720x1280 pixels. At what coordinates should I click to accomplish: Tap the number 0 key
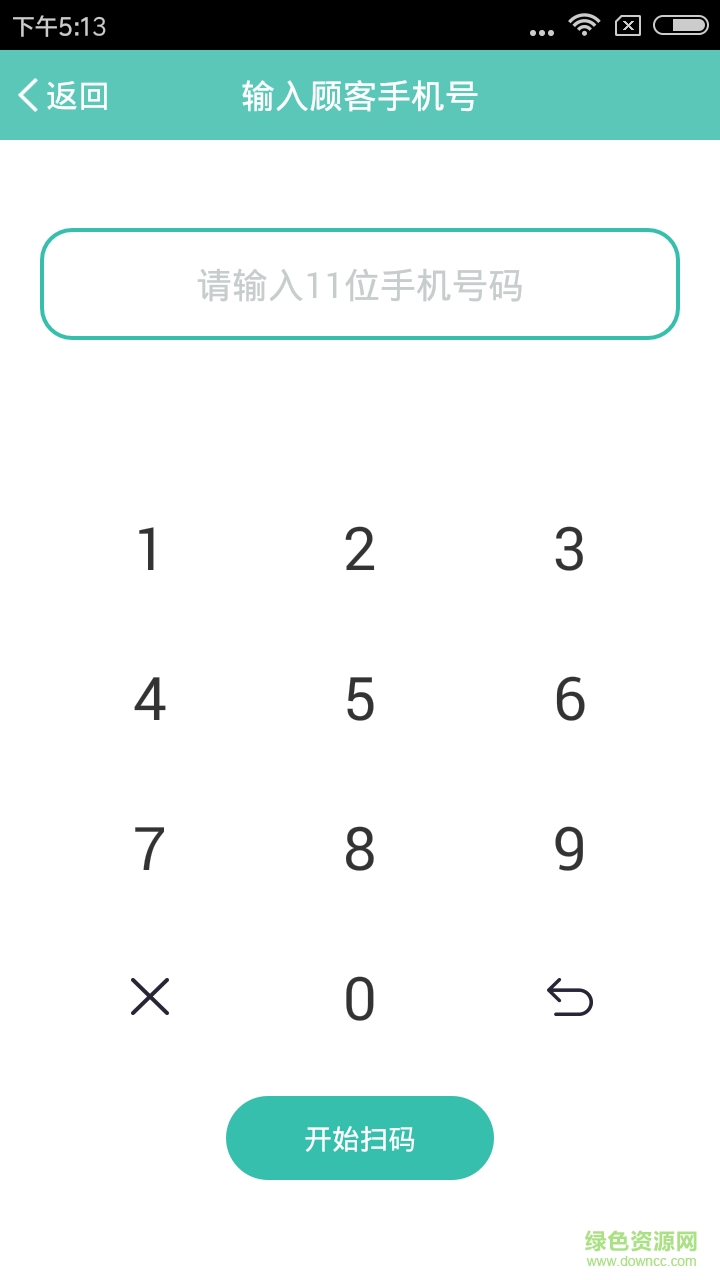point(360,999)
